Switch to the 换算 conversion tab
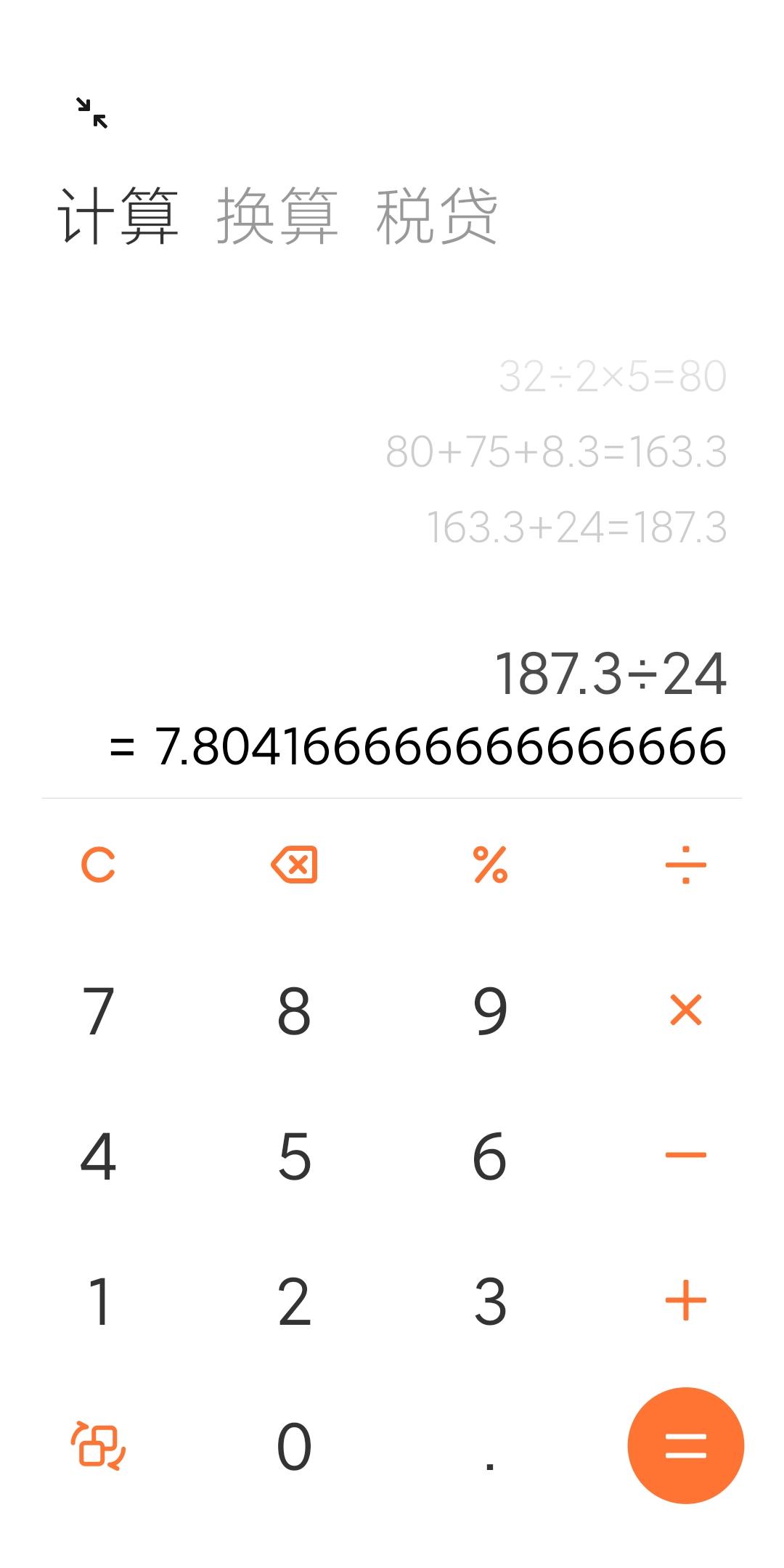The image size is (784, 1568). click(x=277, y=216)
